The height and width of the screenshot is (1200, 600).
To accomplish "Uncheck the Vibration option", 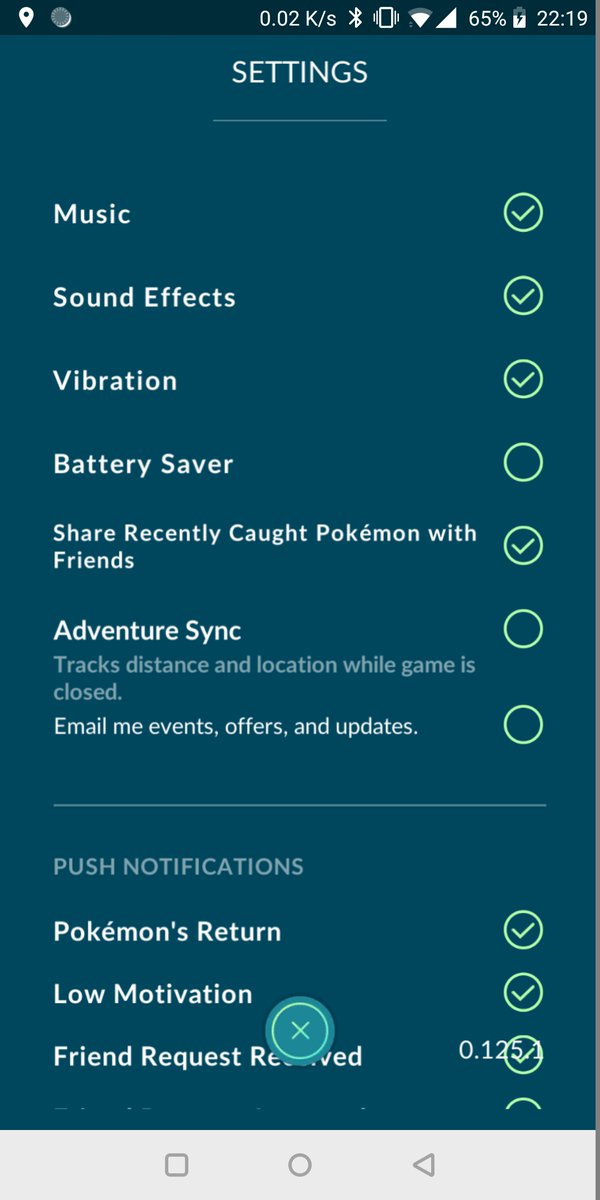I will (523, 379).
